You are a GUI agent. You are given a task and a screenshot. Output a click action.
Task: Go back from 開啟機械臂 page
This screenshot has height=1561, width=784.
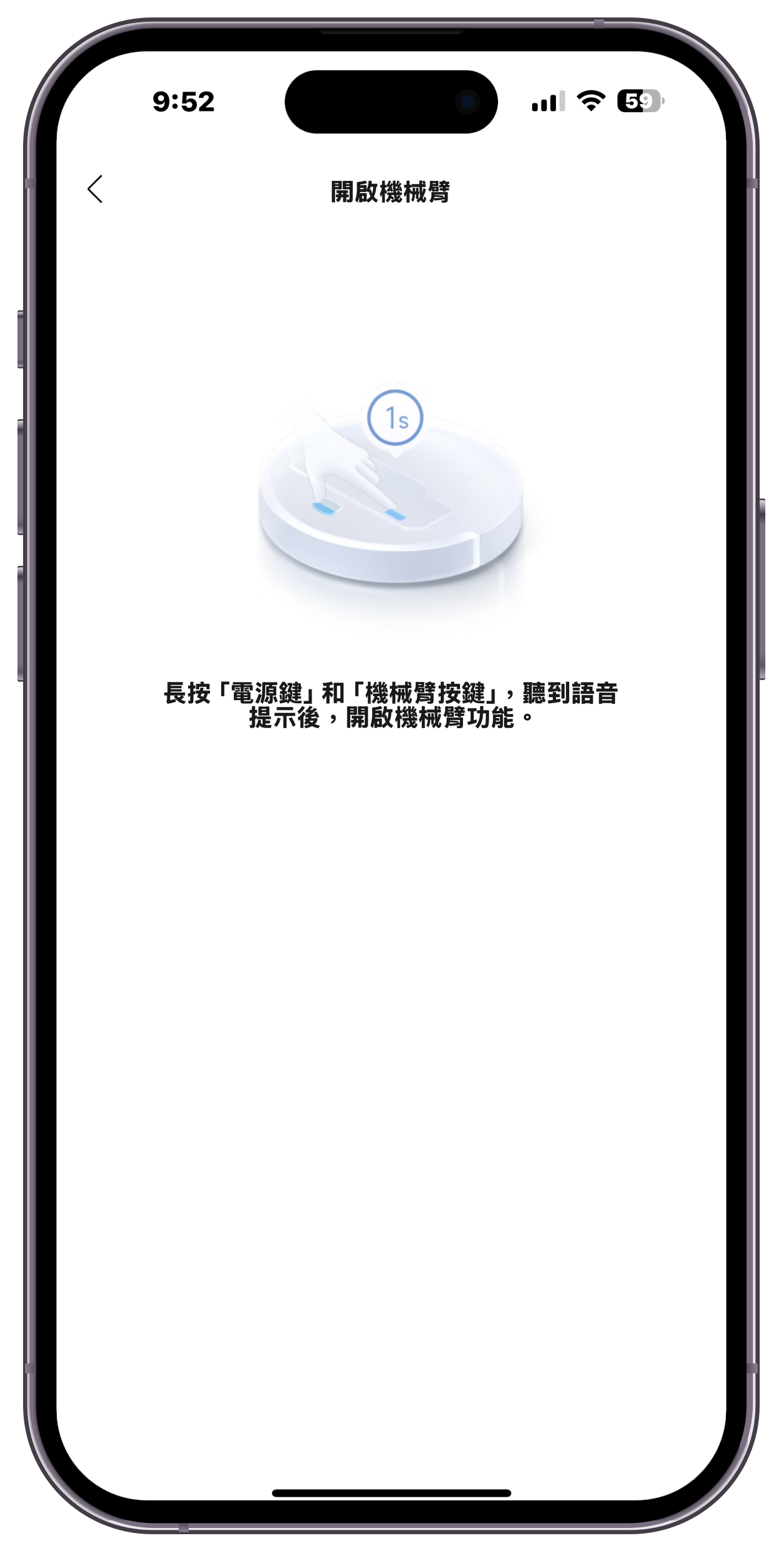tap(95, 190)
